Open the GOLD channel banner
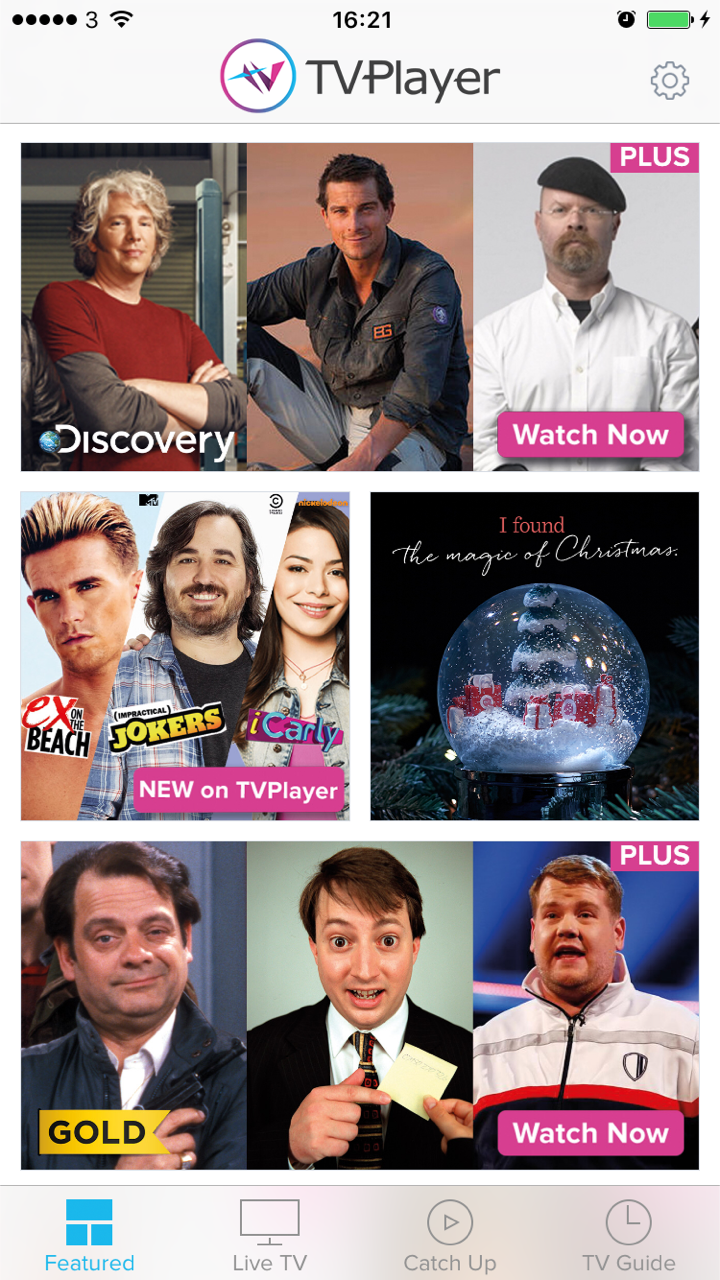 point(360,1004)
